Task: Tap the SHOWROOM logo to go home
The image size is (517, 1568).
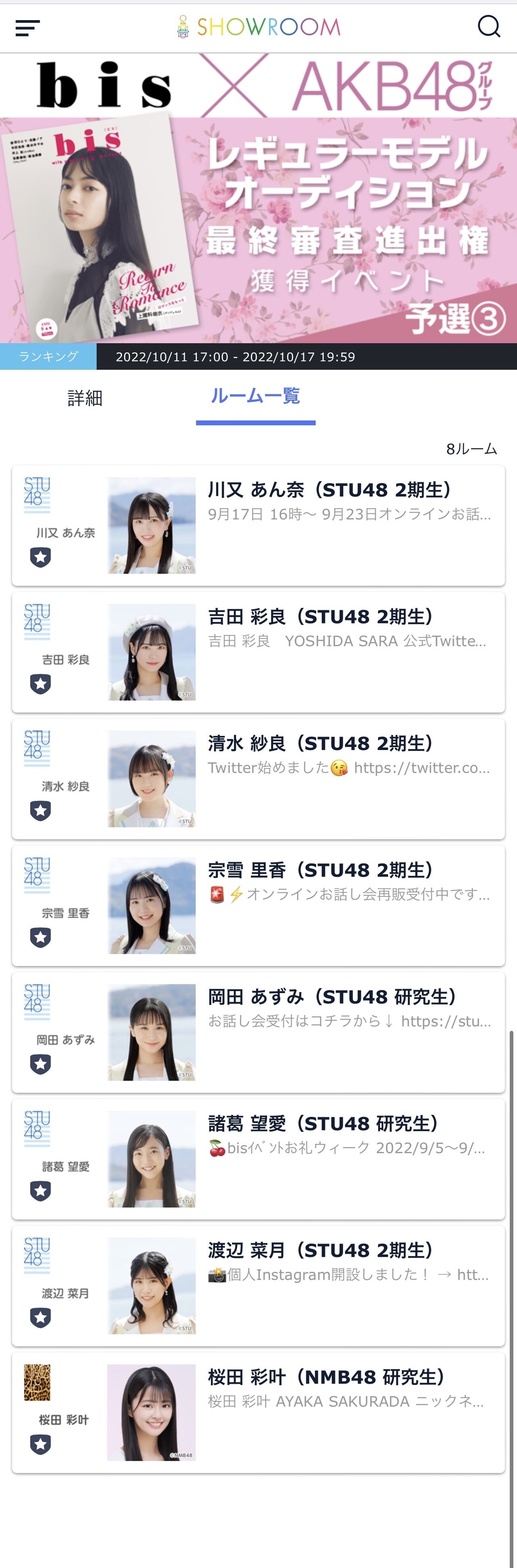Action: pyautogui.click(x=258, y=27)
